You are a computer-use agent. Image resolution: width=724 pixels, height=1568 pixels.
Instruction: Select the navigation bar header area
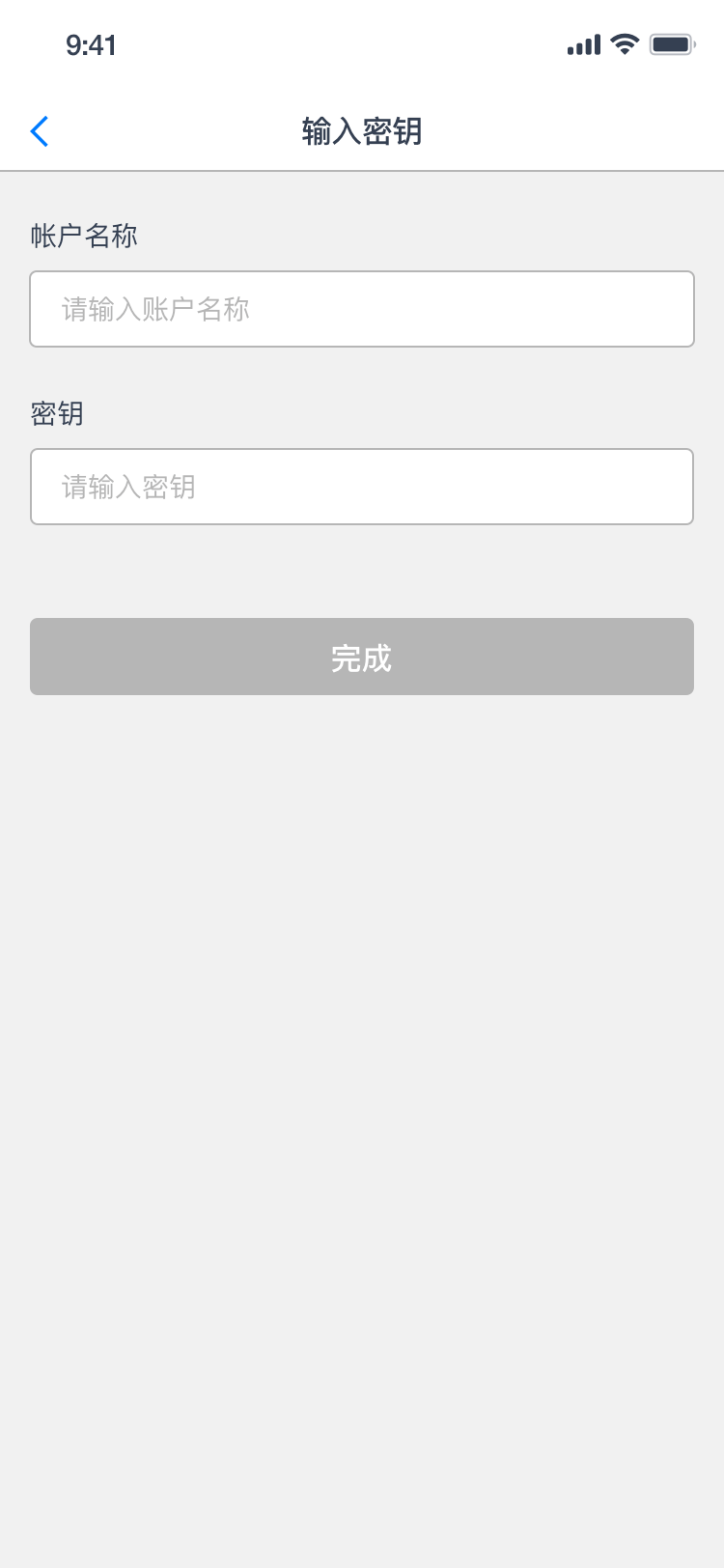[362, 131]
